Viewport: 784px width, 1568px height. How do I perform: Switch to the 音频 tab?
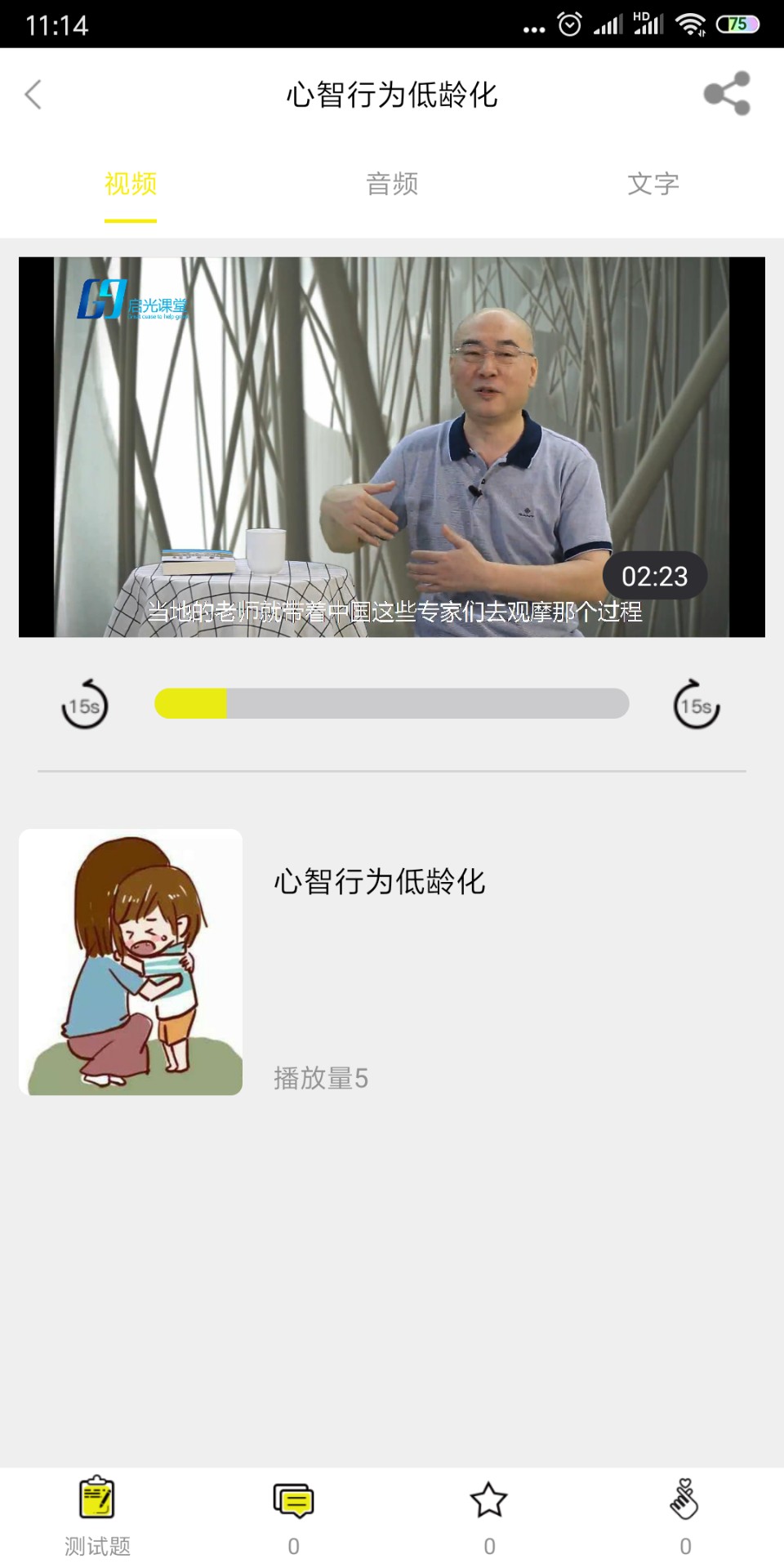(x=392, y=185)
